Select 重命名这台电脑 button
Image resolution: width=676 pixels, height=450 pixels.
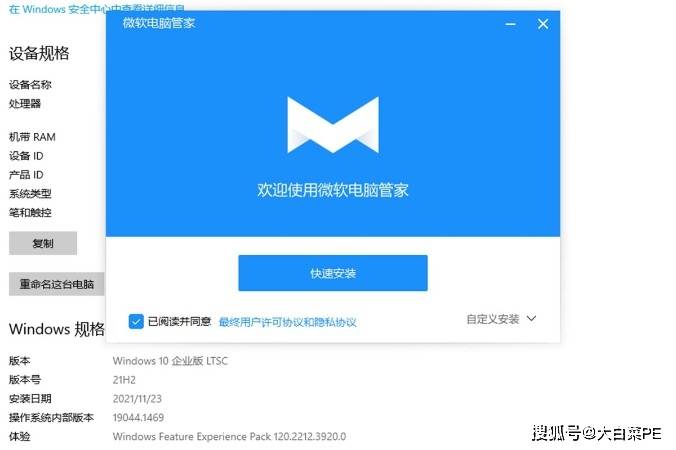pos(56,284)
